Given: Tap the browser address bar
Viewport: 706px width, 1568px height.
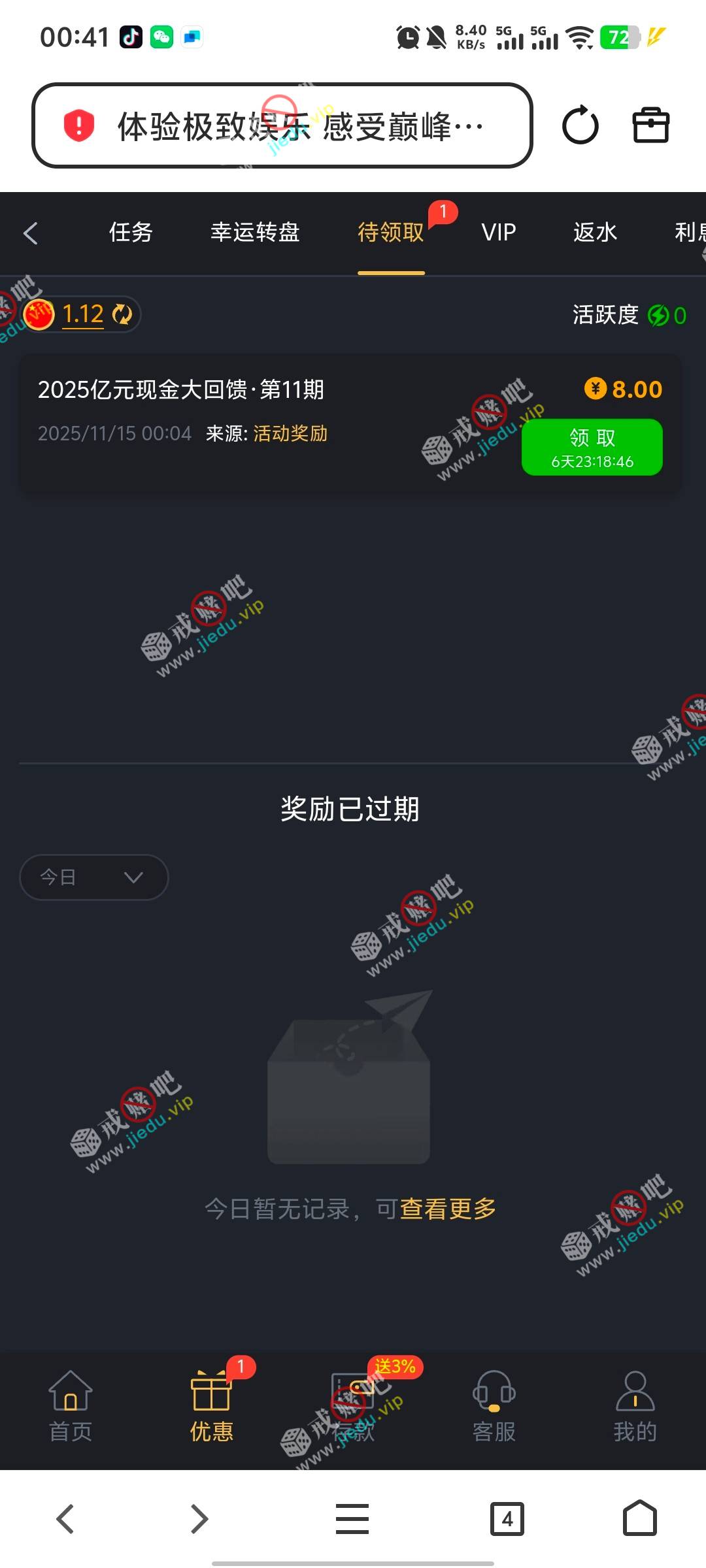Looking at the screenshot, I should pos(281,125).
